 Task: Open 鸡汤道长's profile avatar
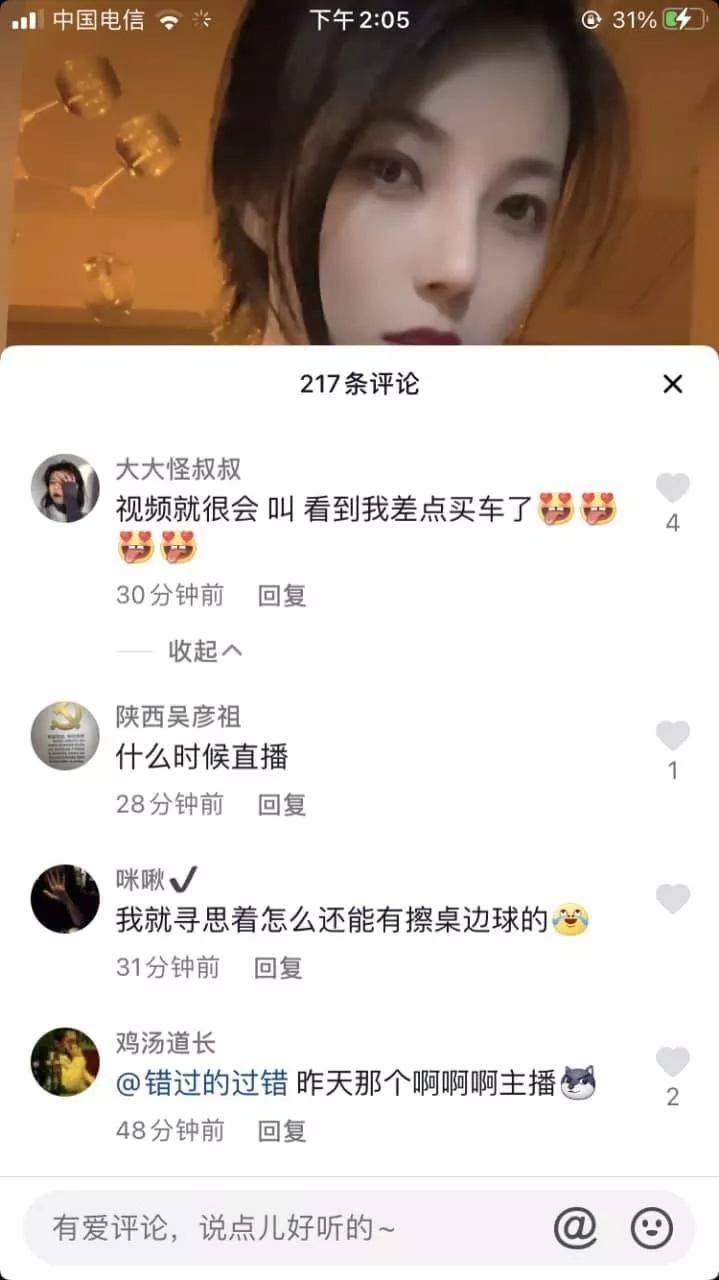click(x=65, y=1062)
